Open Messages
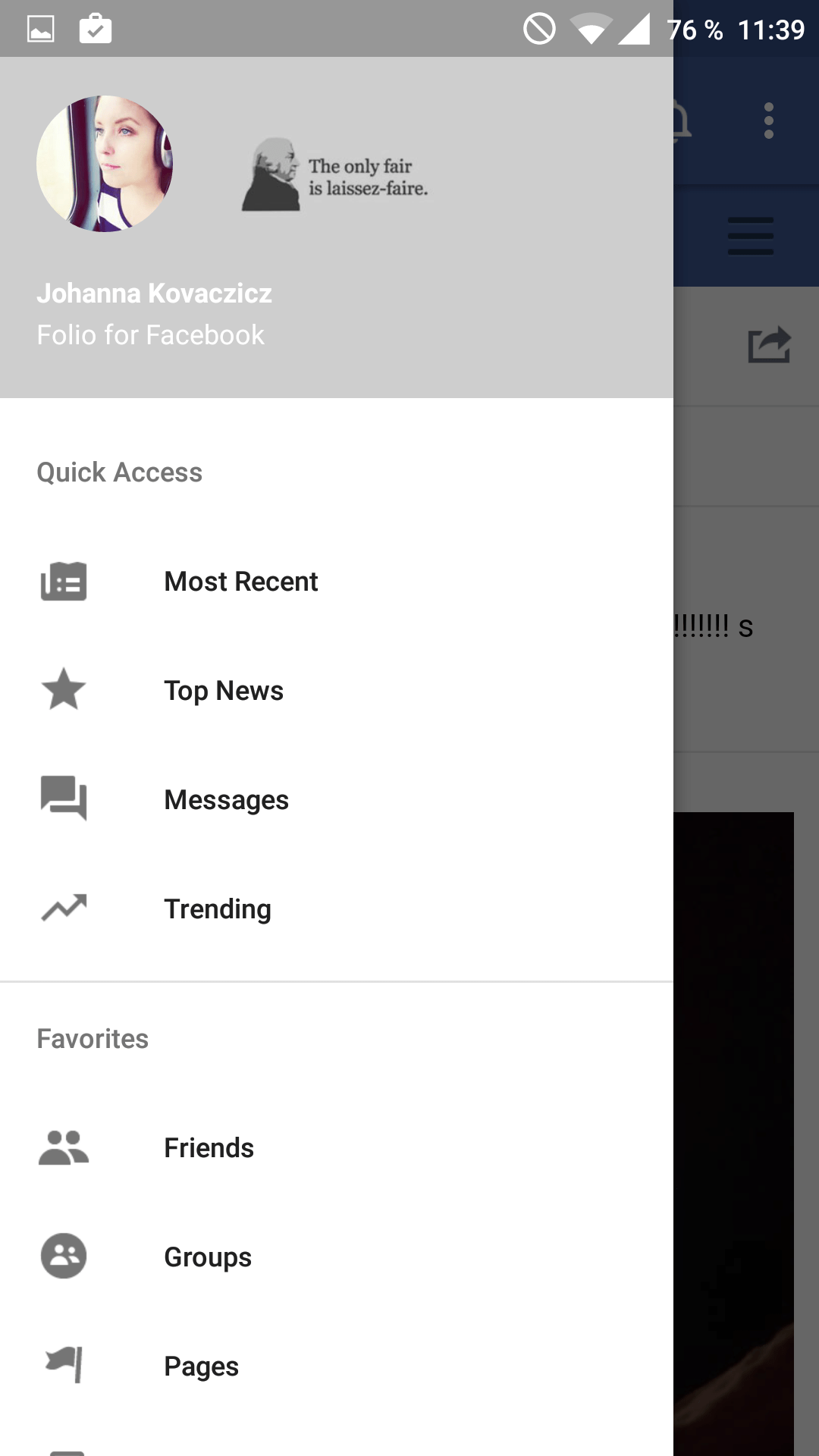Screen dimensions: 819x1456 [226, 800]
